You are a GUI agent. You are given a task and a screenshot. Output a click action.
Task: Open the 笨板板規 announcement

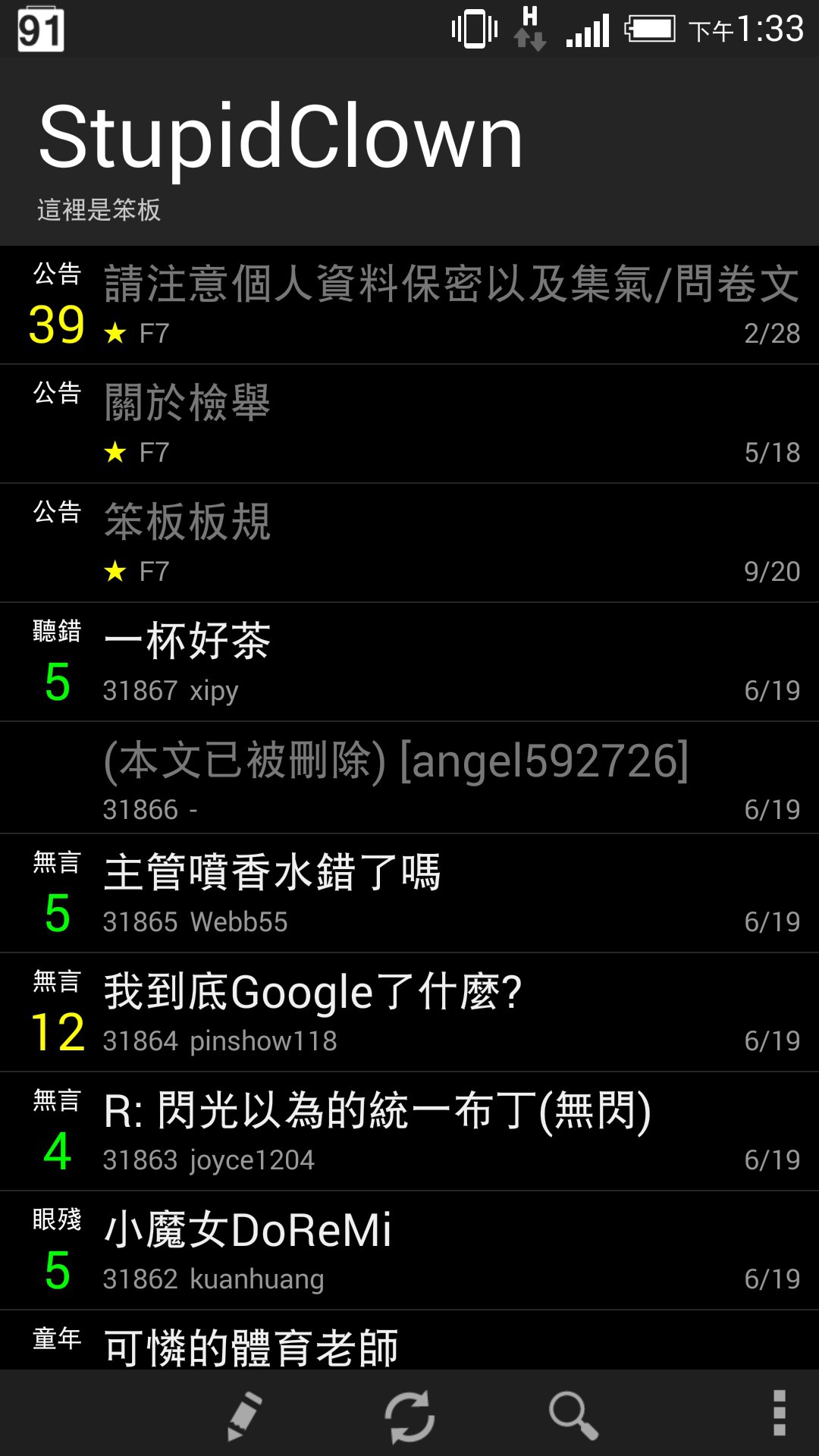click(x=409, y=543)
